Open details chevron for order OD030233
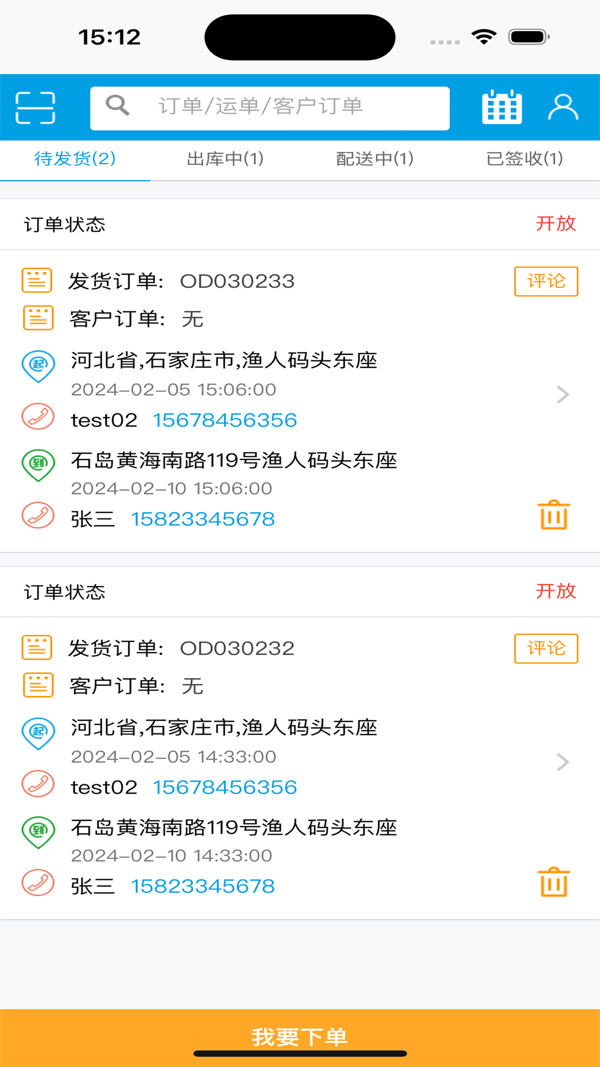 [x=563, y=395]
